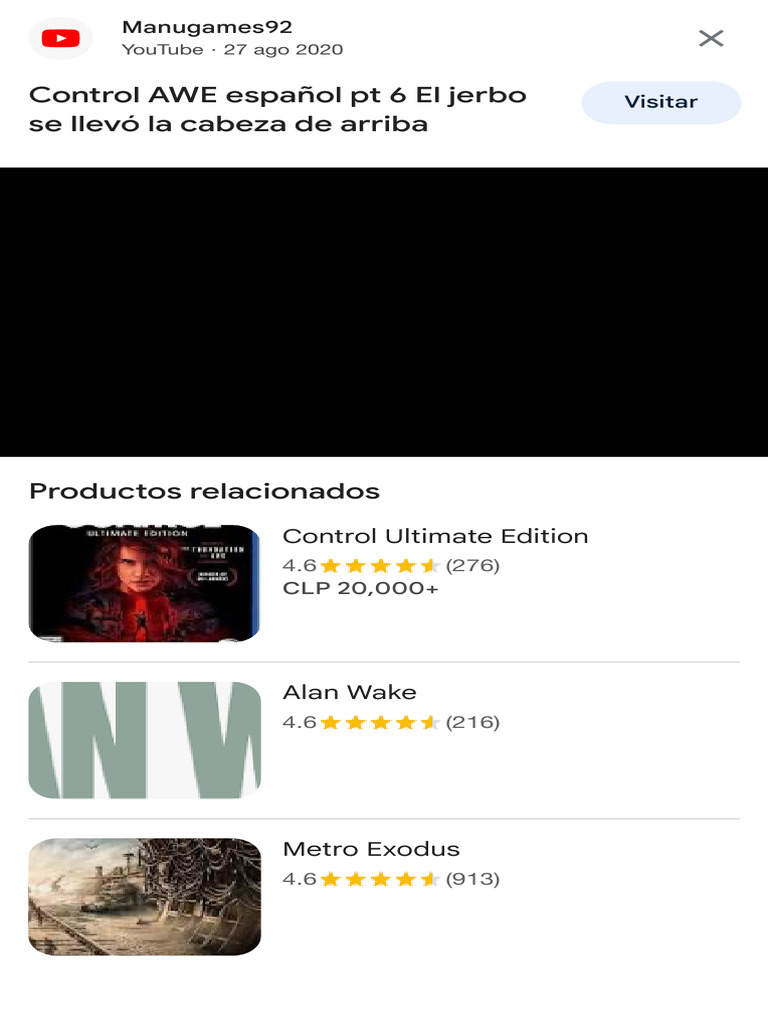The image size is (768, 1024).
Task: Tap the Visitar button
Action: pyautogui.click(x=661, y=102)
